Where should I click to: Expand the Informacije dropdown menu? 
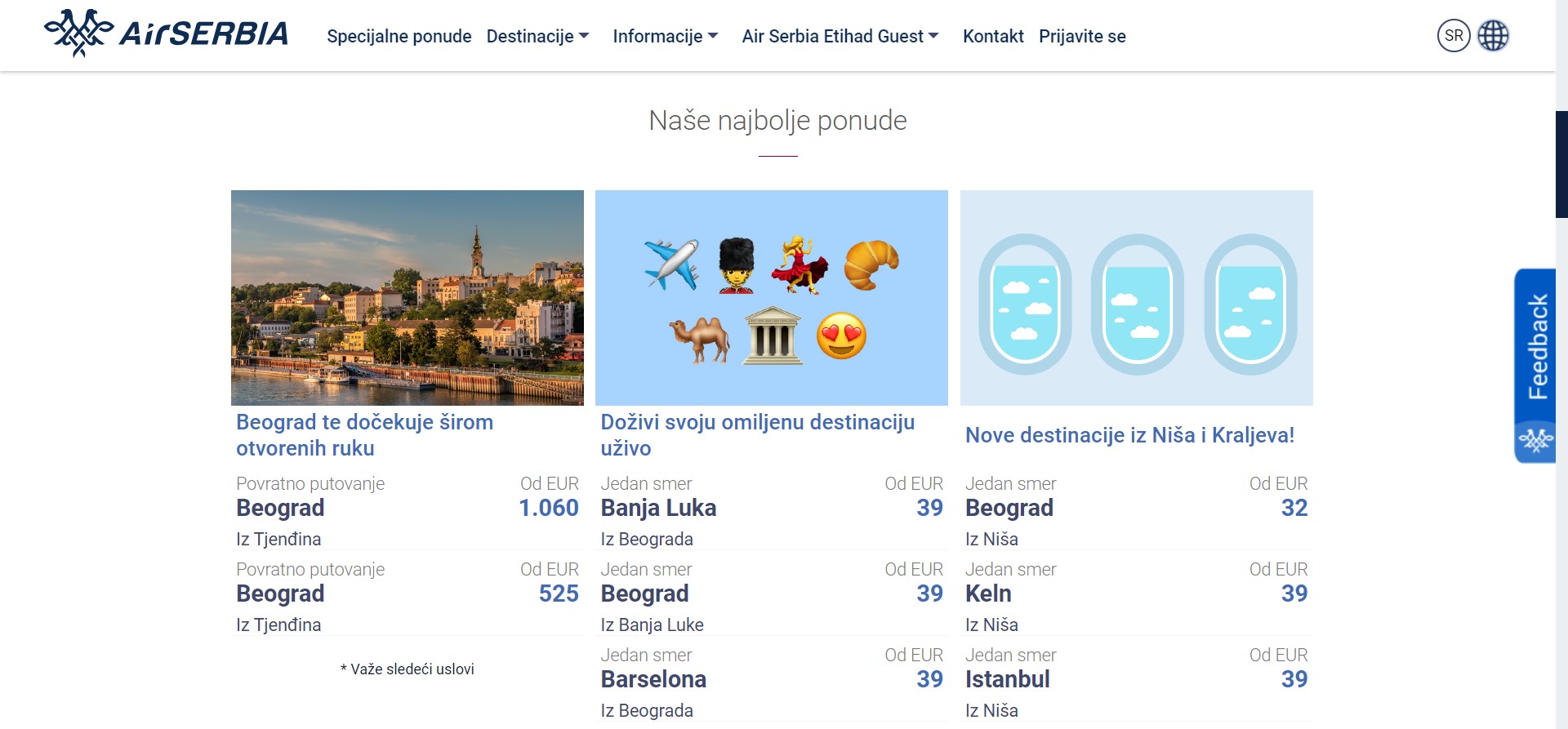pos(665,36)
